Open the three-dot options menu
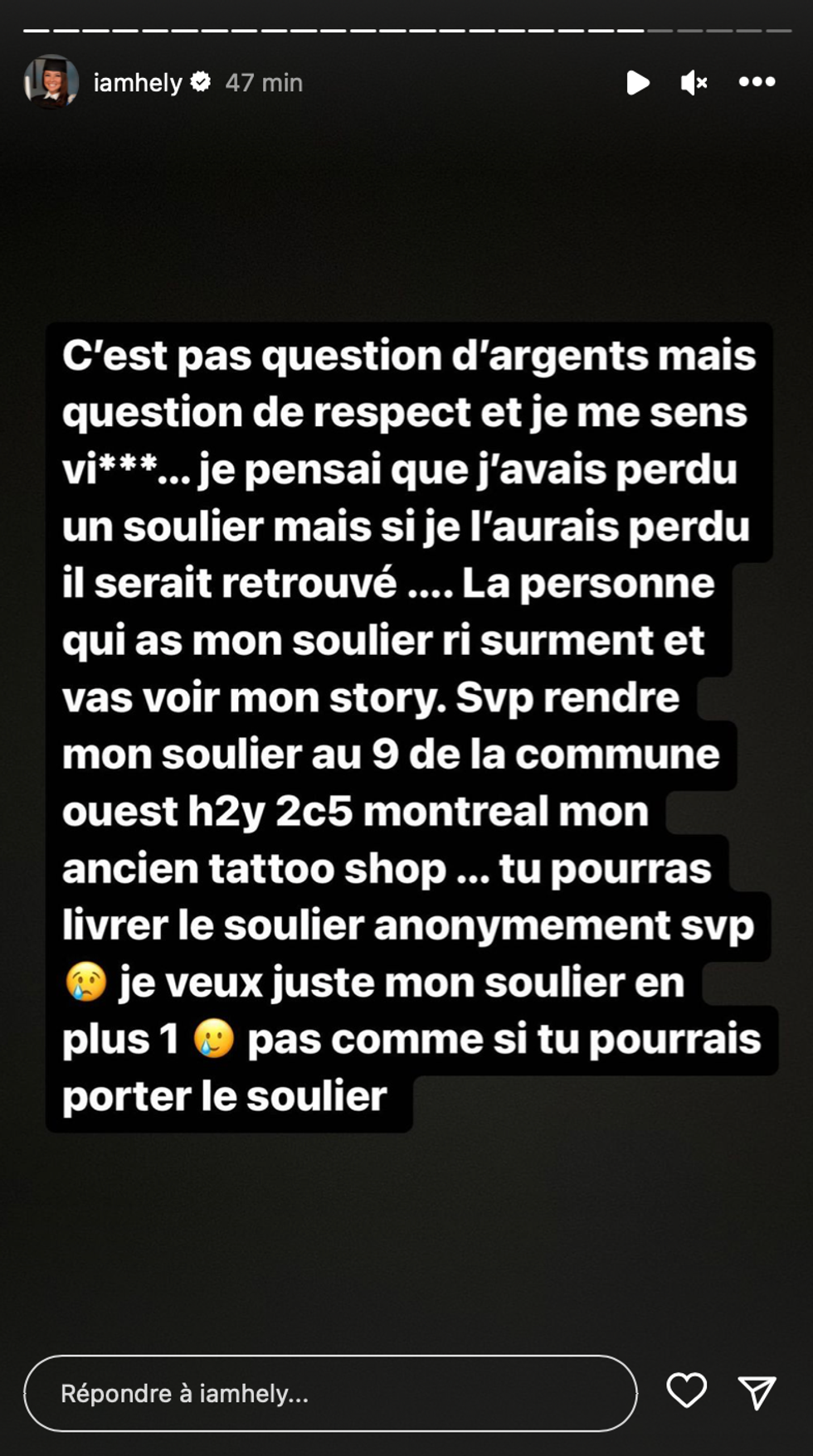Image resolution: width=813 pixels, height=1456 pixels. [x=757, y=82]
